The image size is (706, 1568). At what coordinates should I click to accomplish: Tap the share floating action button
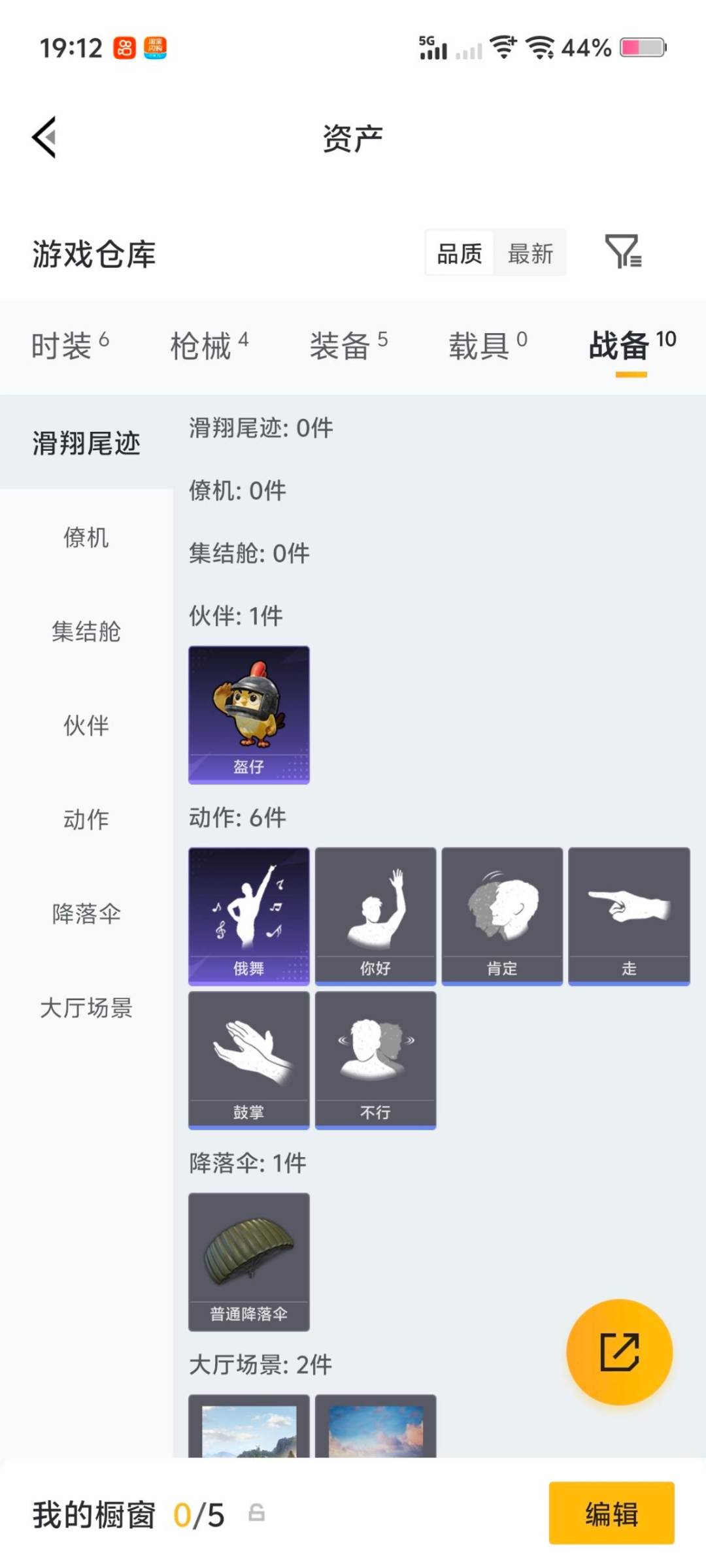point(620,1351)
